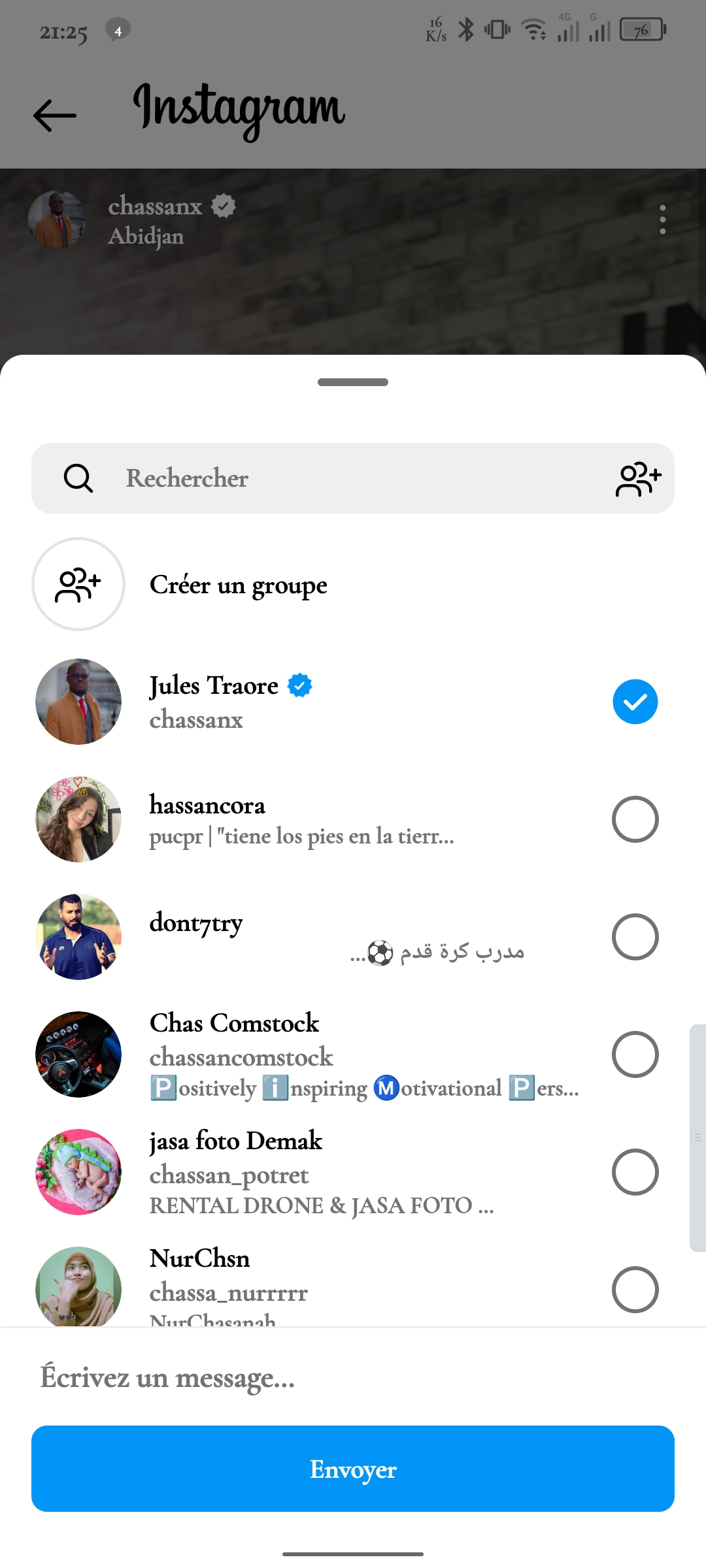Screen dimensions: 706x1568
Task: Select NurChsn as a recipient
Action: point(635,1290)
